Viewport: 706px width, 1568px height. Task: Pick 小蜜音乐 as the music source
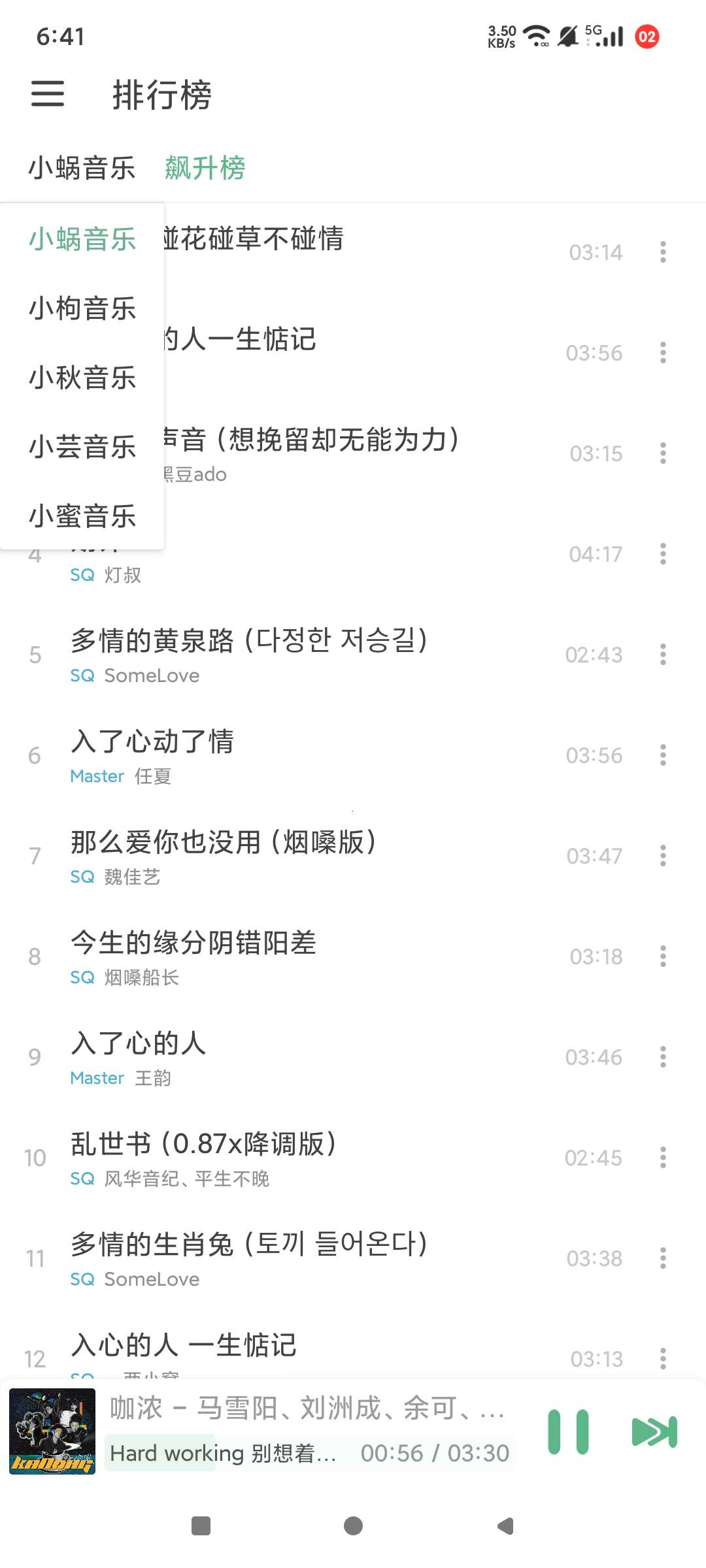(82, 516)
